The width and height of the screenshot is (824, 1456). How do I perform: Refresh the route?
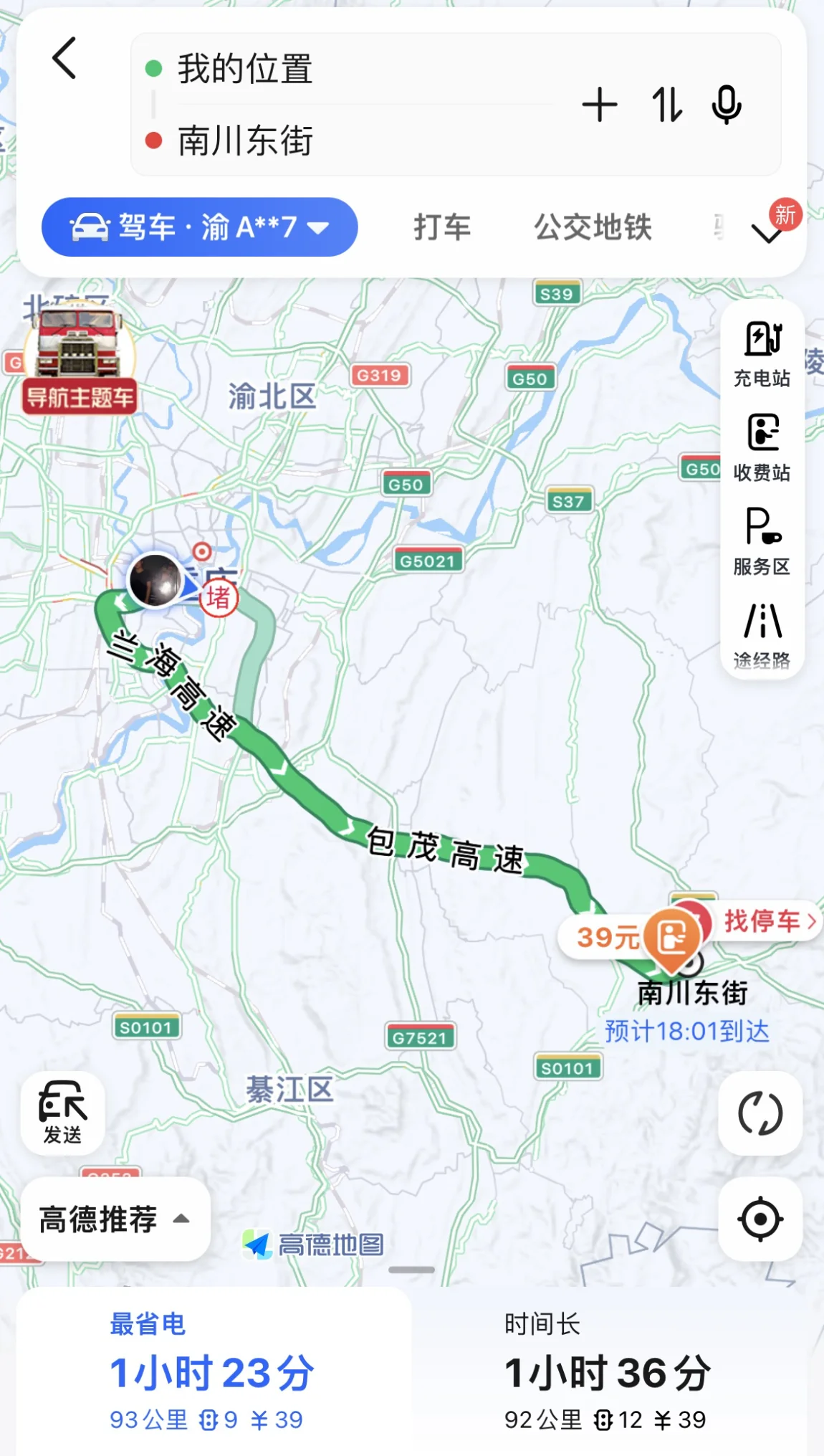tap(760, 1113)
